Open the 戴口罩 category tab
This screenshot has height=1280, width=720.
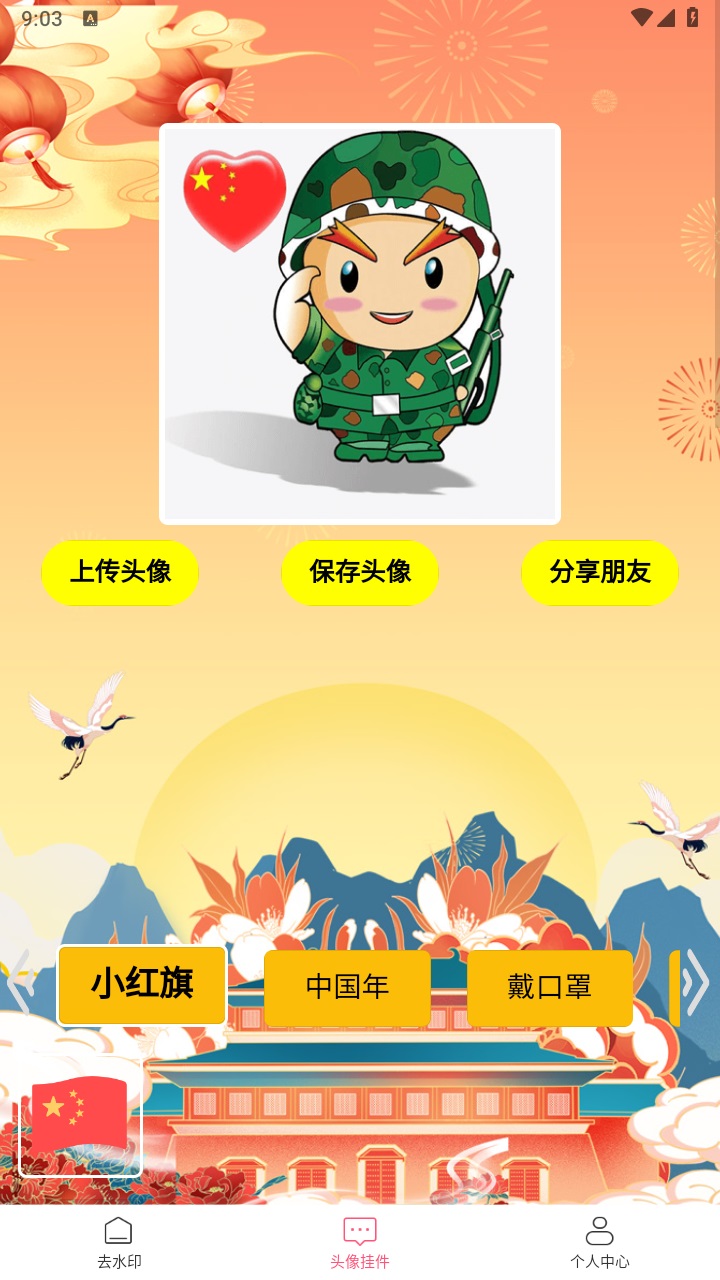[x=549, y=986]
